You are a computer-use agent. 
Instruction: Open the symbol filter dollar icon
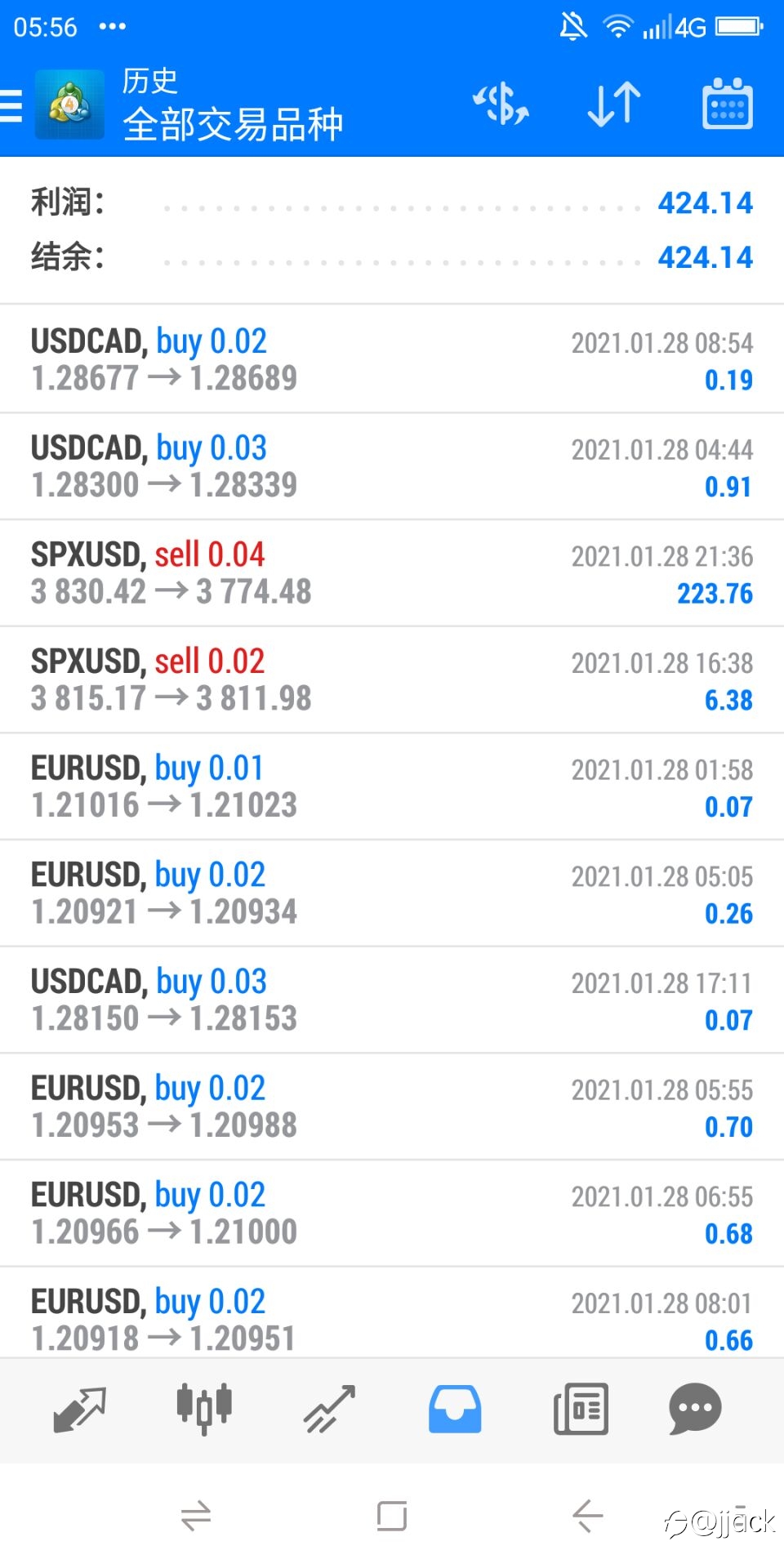click(x=501, y=104)
